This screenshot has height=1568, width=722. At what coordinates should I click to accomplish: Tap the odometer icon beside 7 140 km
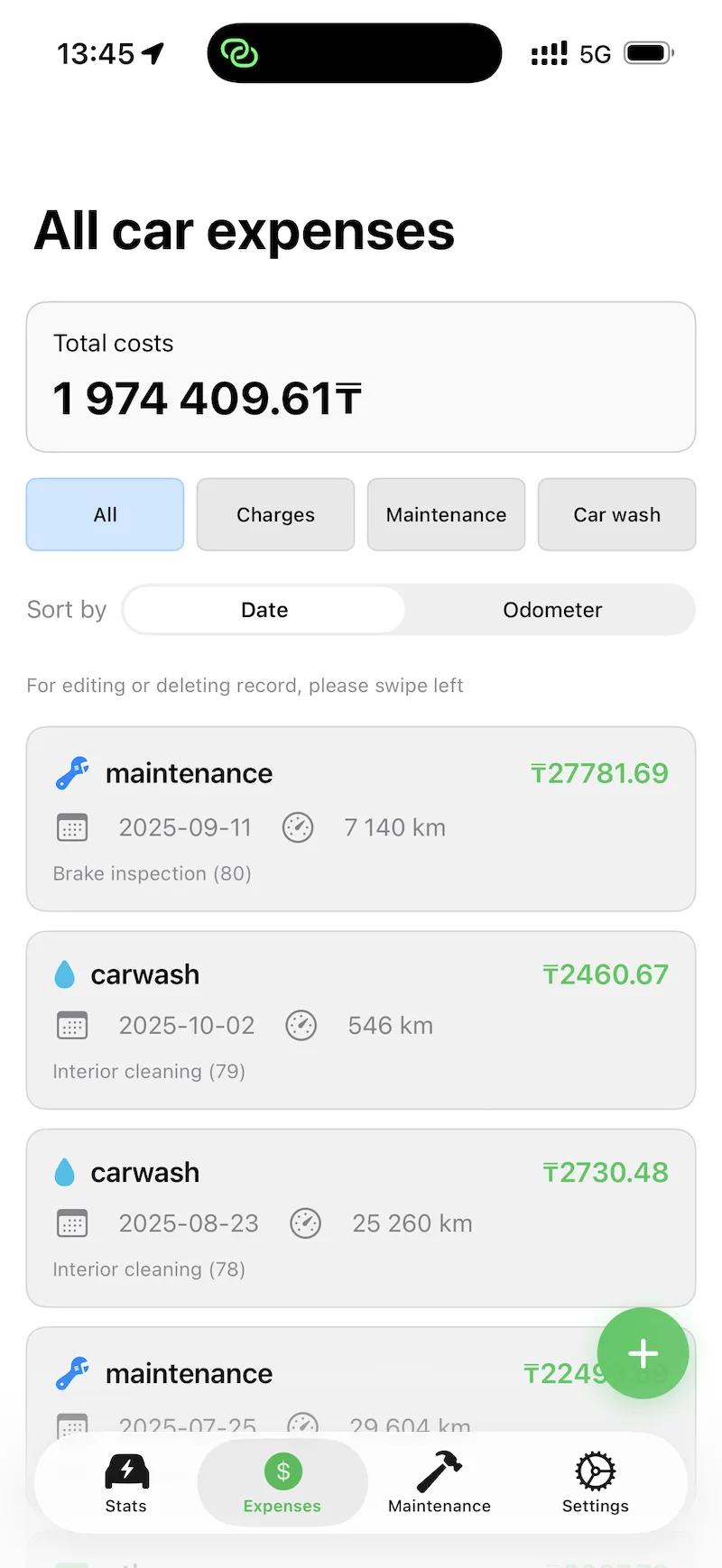[x=298, y=827]
